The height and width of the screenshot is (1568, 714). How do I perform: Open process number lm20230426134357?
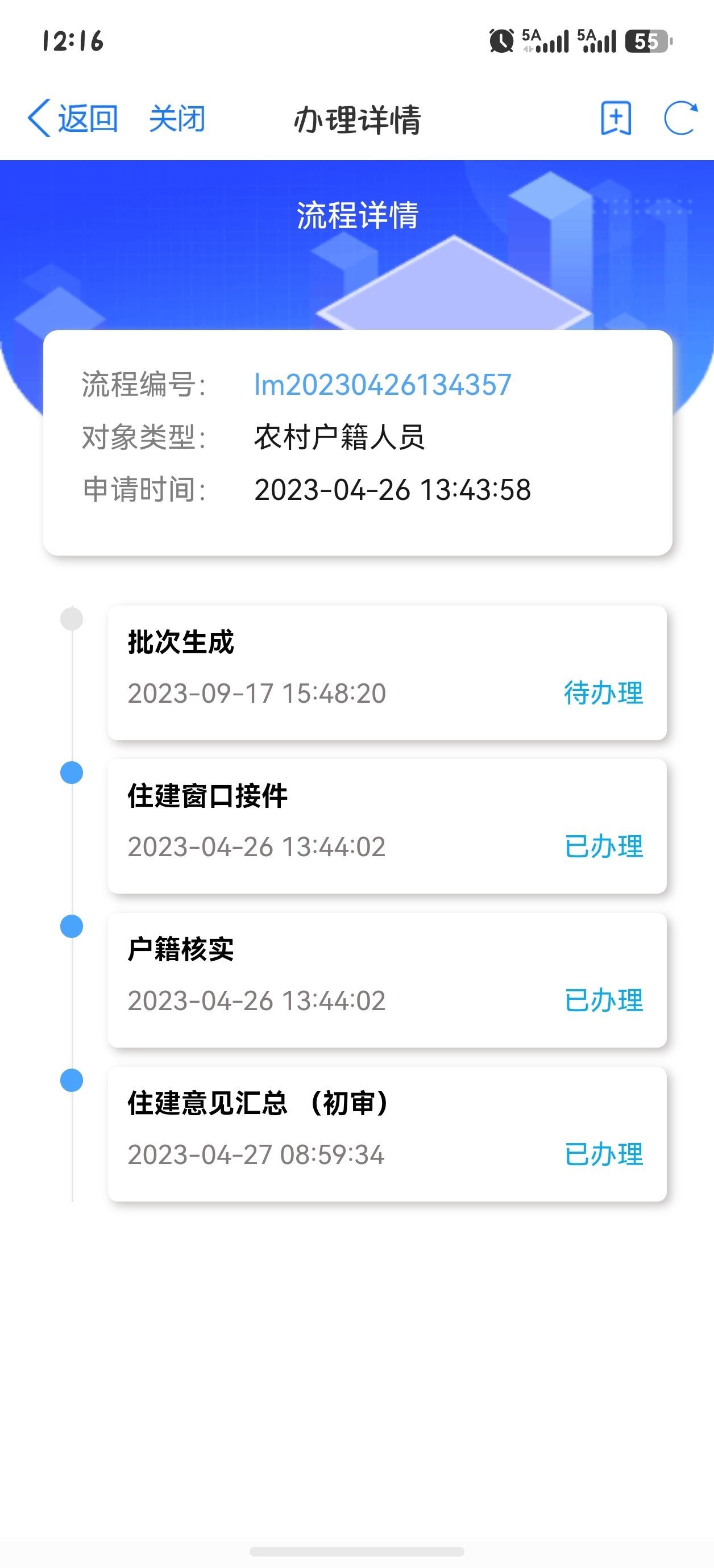click(x=383, y=385)
